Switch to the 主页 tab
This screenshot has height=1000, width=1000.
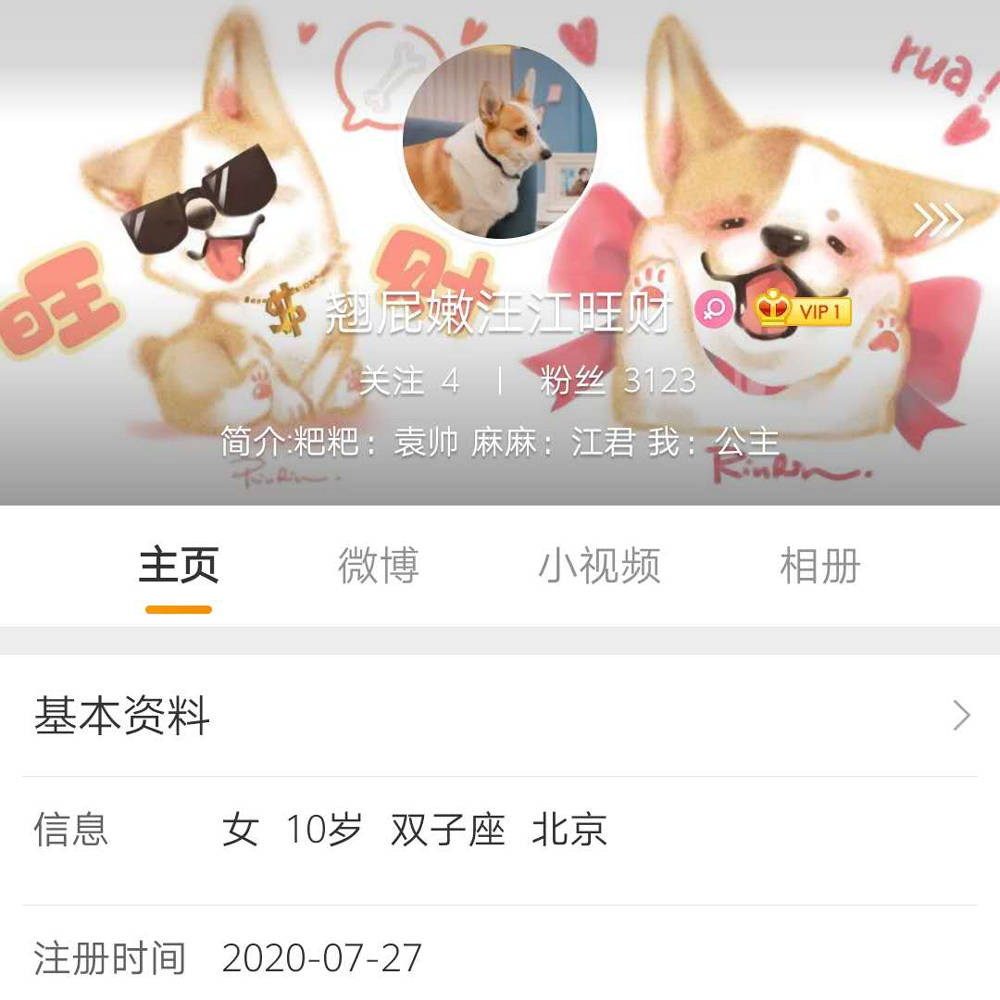178,567
